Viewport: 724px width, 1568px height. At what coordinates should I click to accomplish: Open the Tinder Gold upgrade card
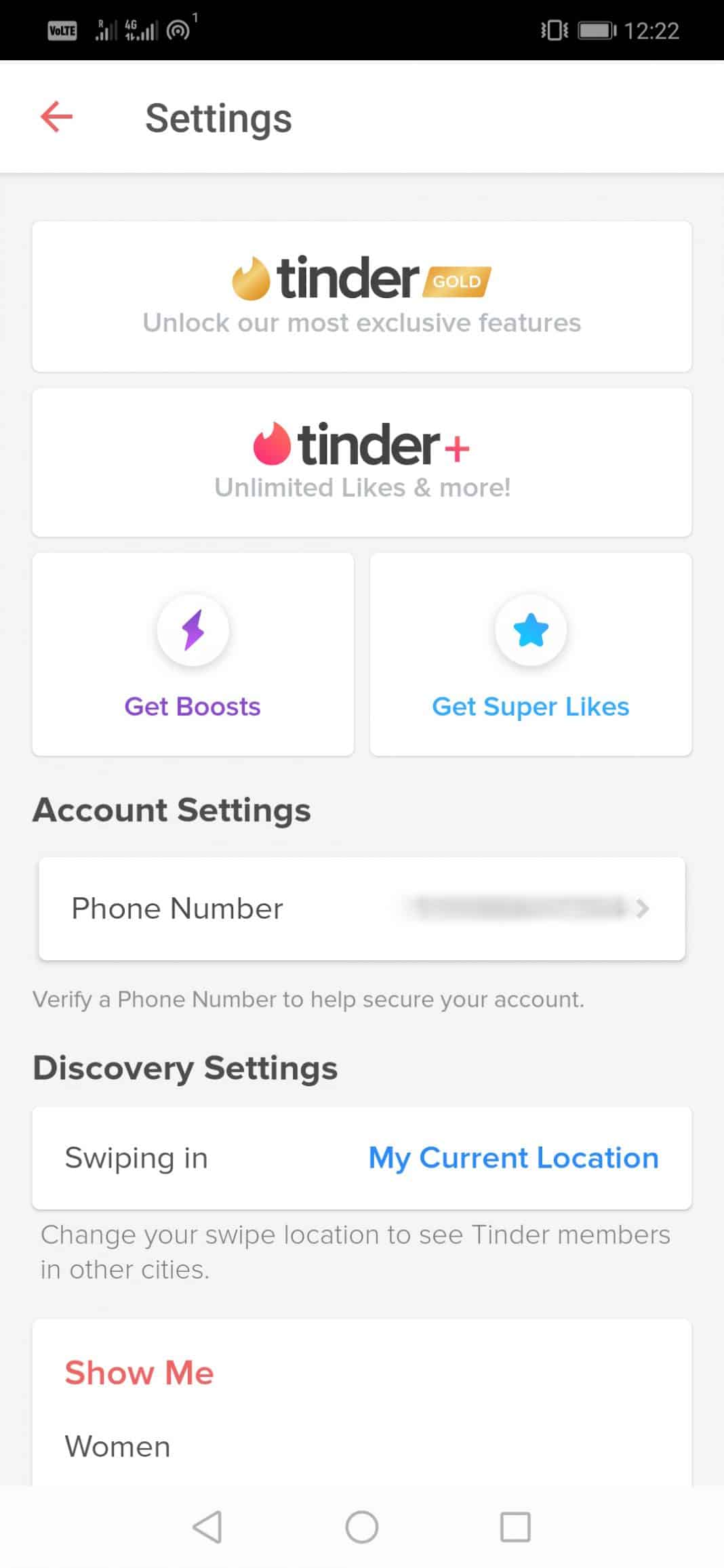pyautogui.click(x=362, y=296)
